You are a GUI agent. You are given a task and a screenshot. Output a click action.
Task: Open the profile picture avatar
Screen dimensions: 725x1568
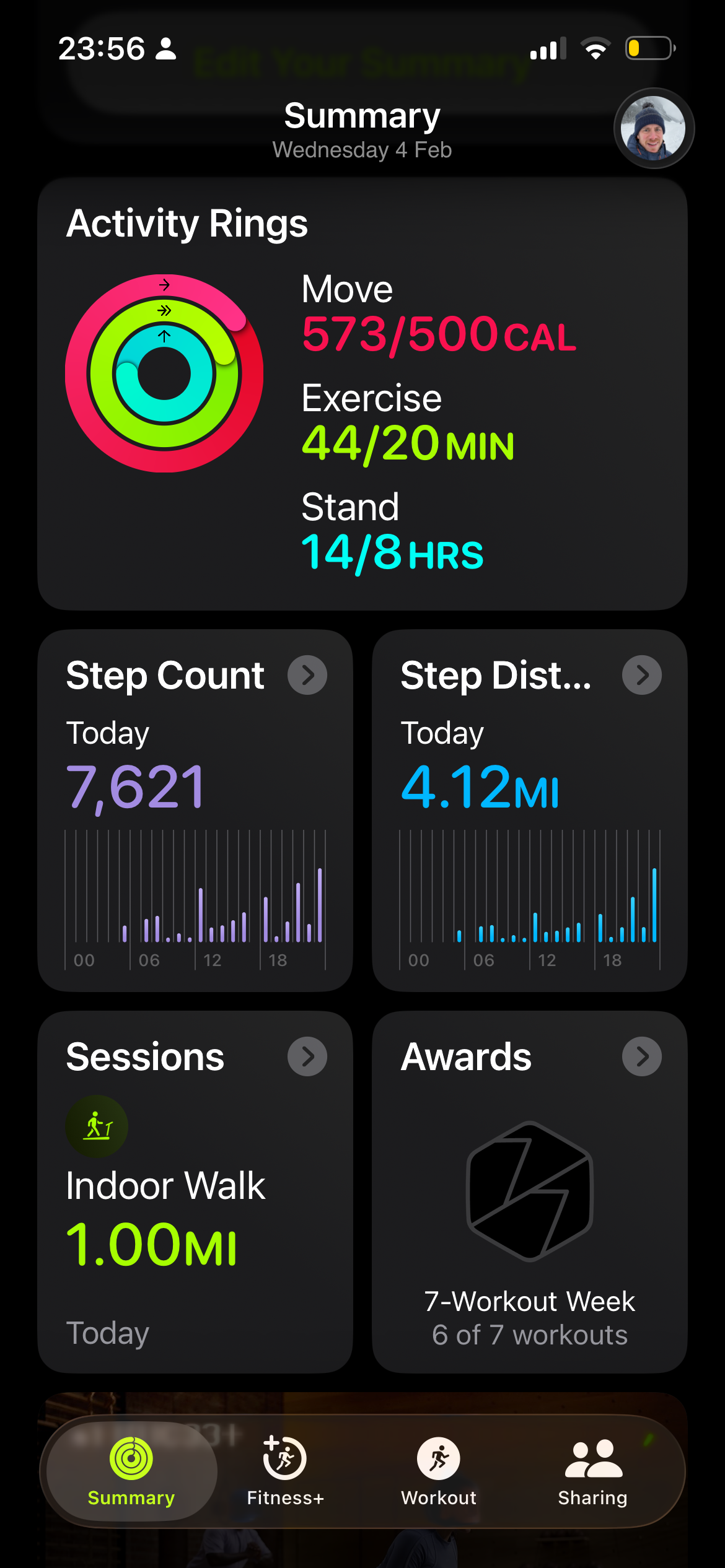(654, 128)
